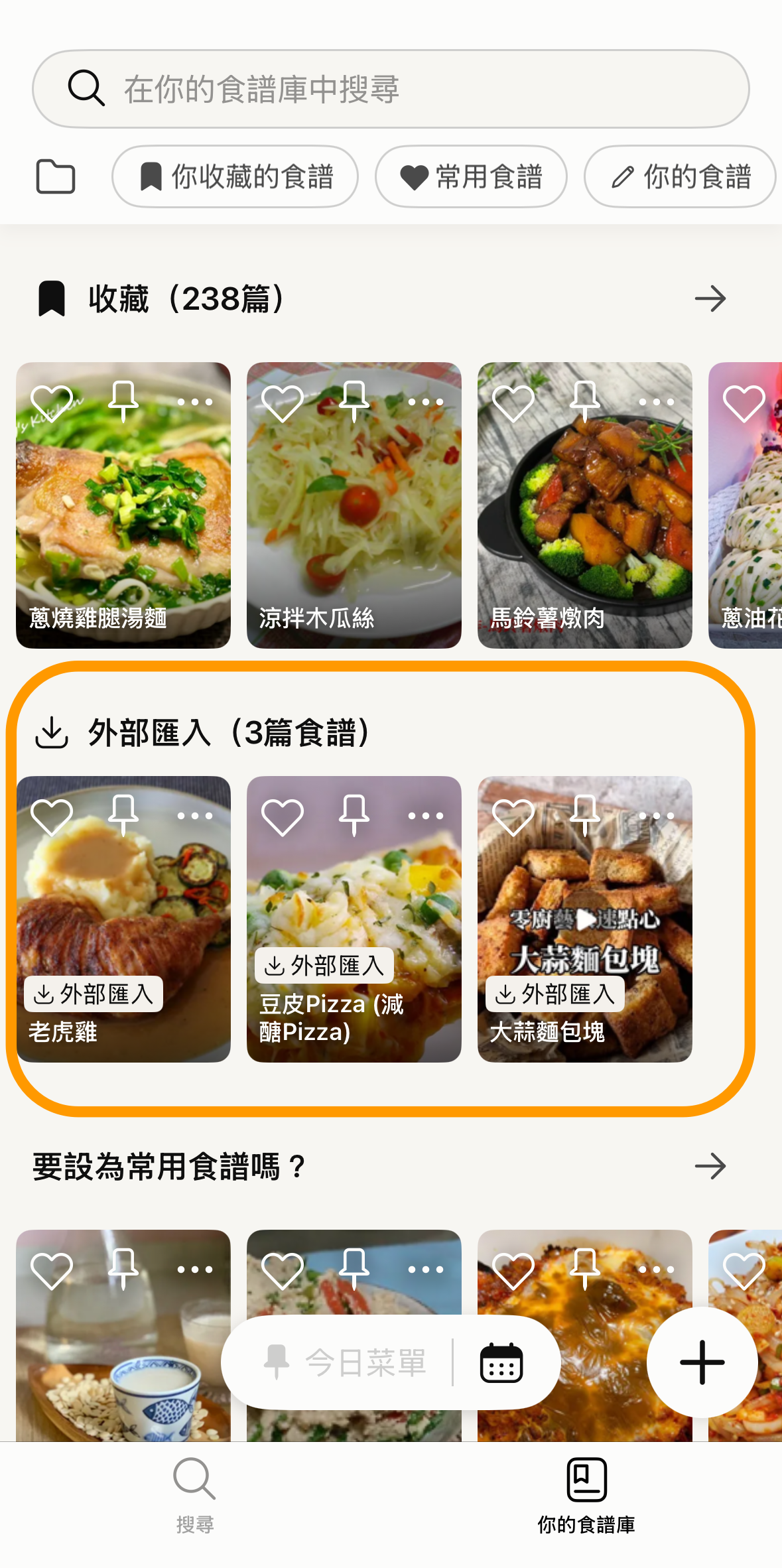Open the 要設為常用食譜嗎 arrow

coord(710,1166)
